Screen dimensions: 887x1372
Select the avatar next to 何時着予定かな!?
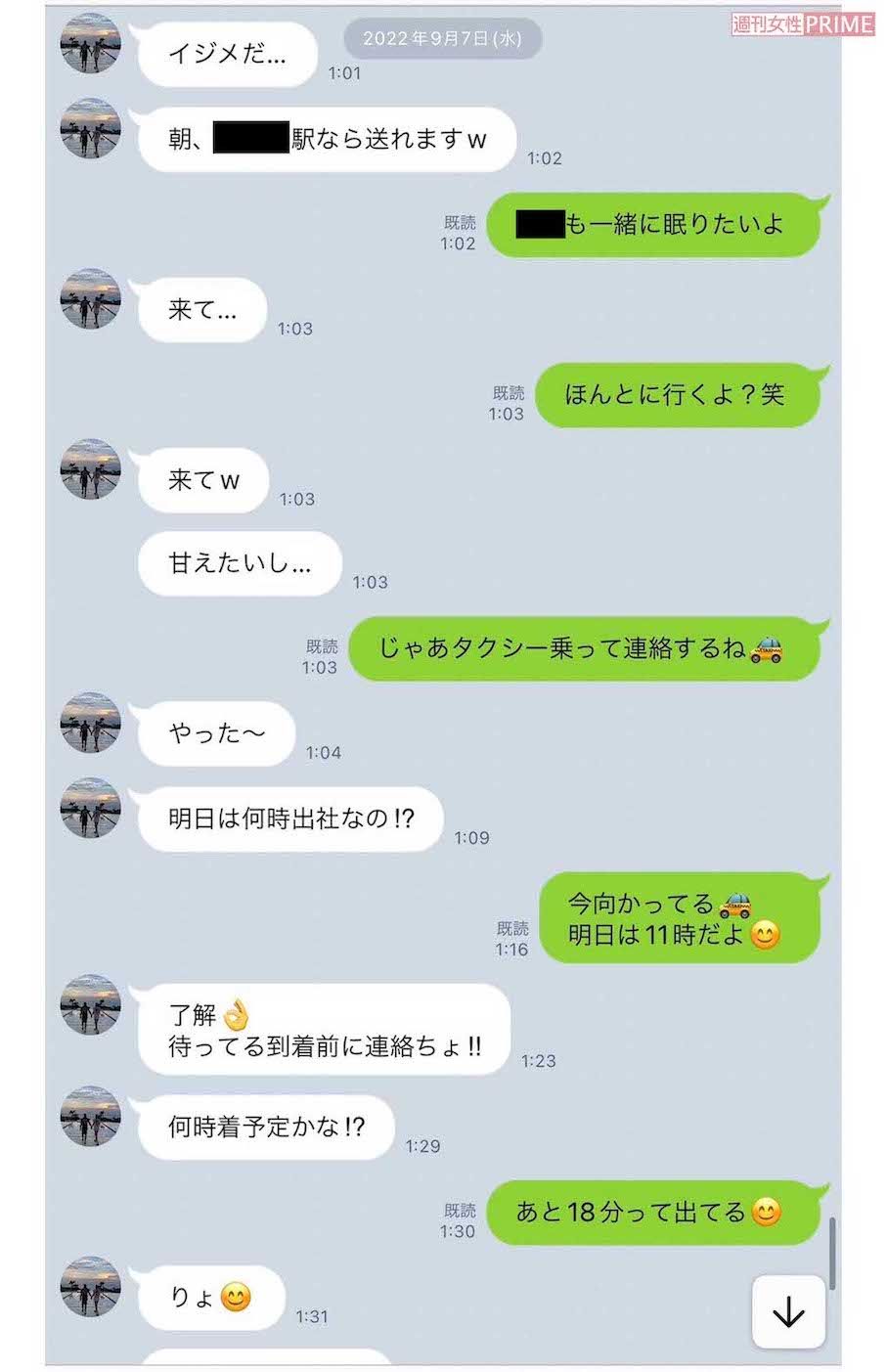point(90,1121)
